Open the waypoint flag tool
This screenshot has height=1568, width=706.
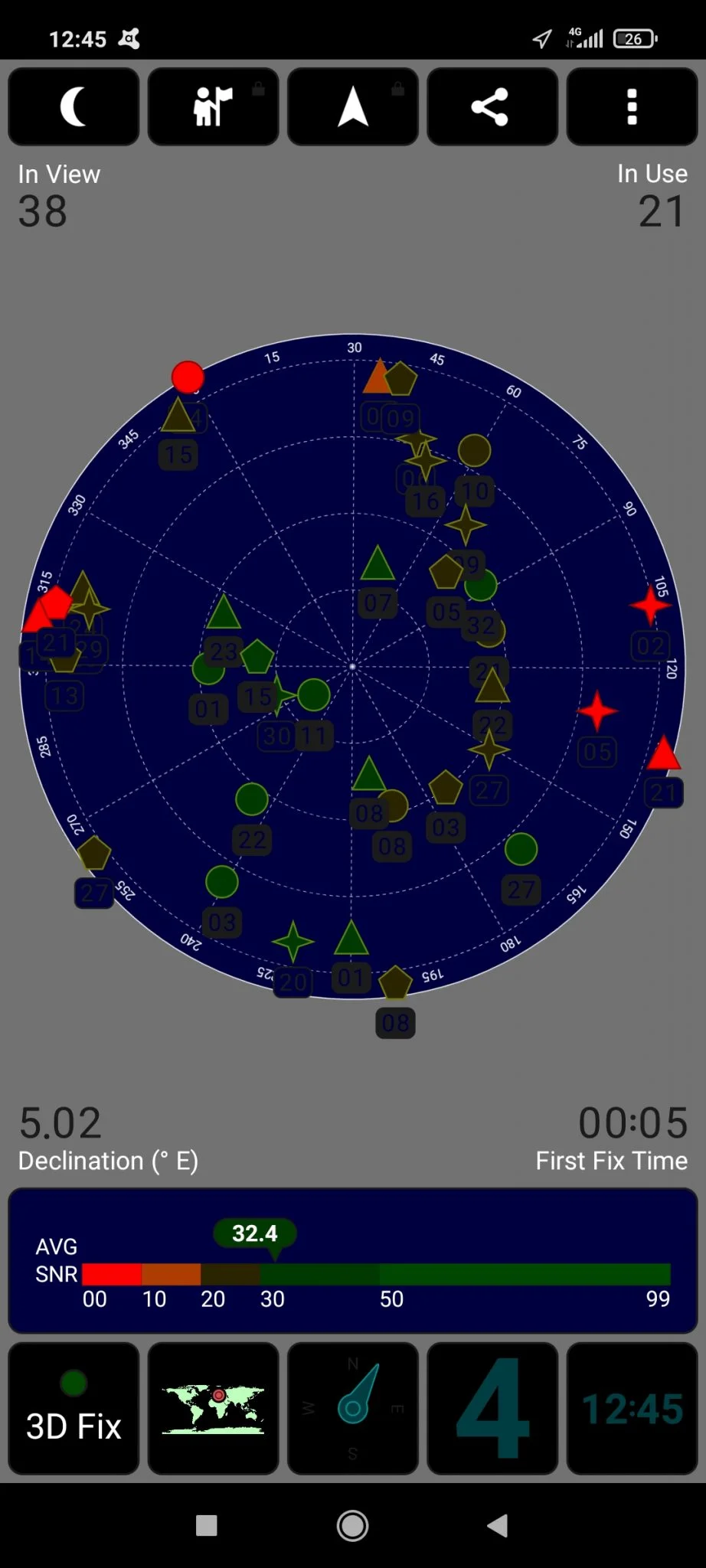(213, 106)
